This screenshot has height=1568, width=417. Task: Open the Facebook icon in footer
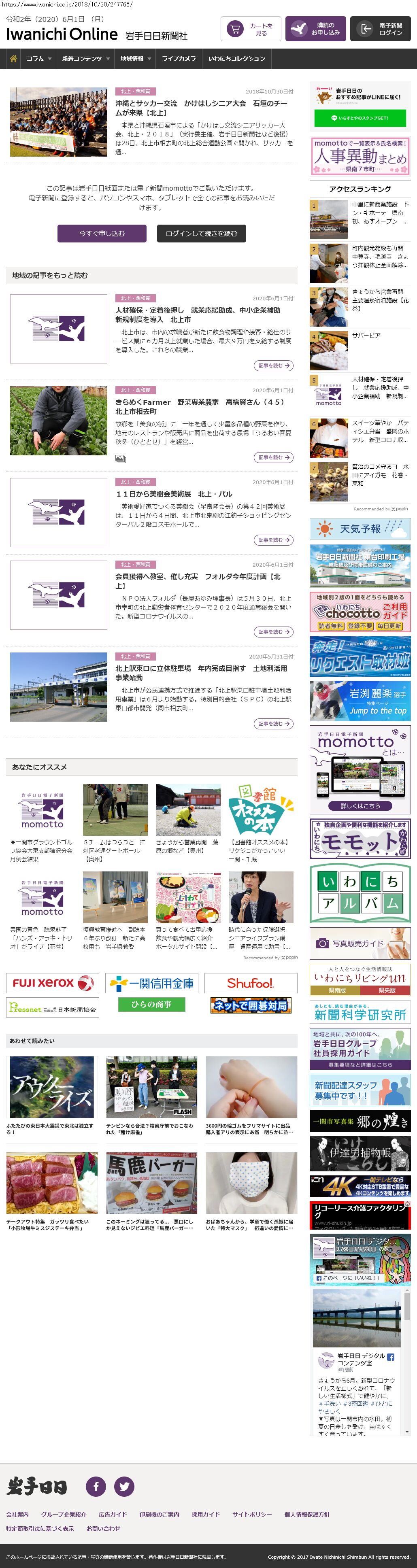click(96, 1486)
